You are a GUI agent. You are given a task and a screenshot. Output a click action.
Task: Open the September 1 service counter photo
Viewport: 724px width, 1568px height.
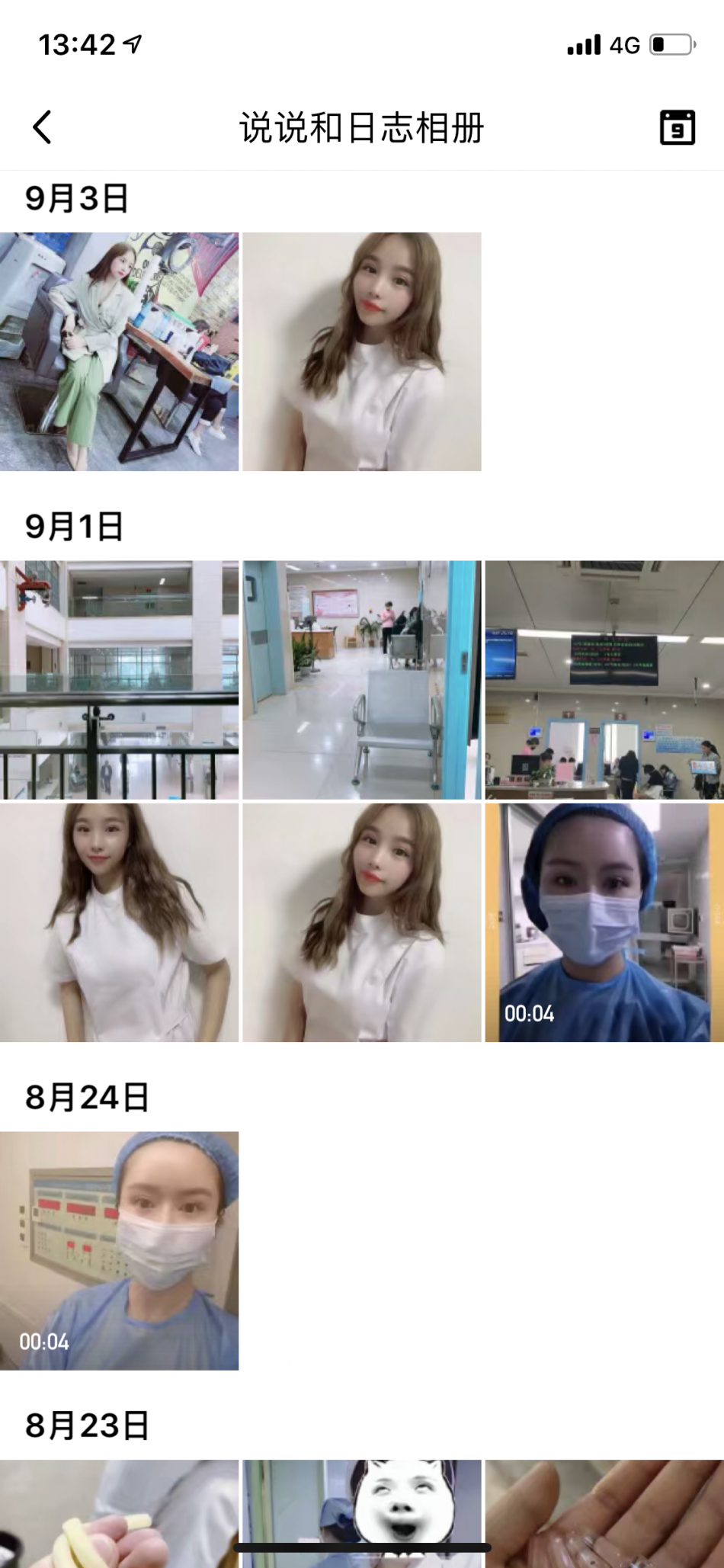[604, 680]
